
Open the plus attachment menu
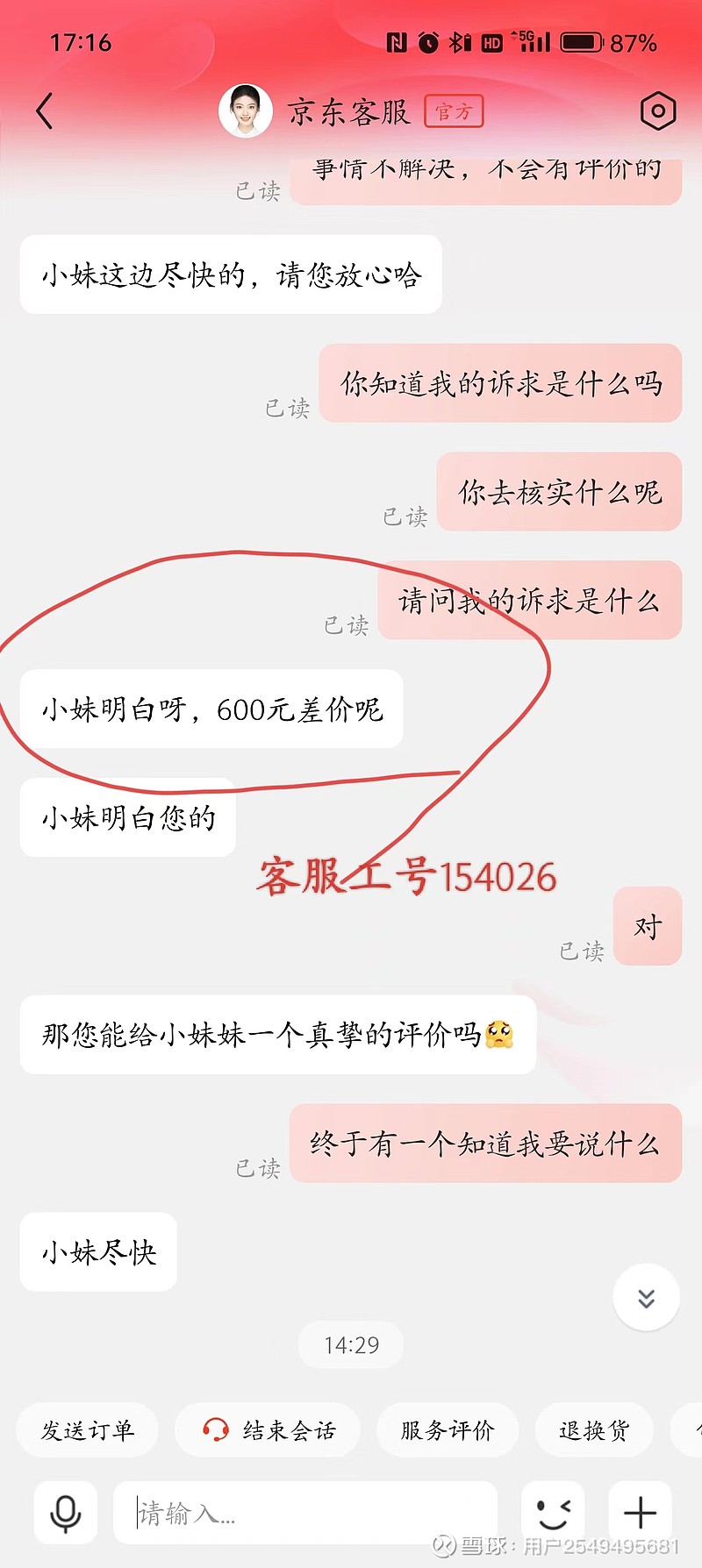tap(640, 1513)
